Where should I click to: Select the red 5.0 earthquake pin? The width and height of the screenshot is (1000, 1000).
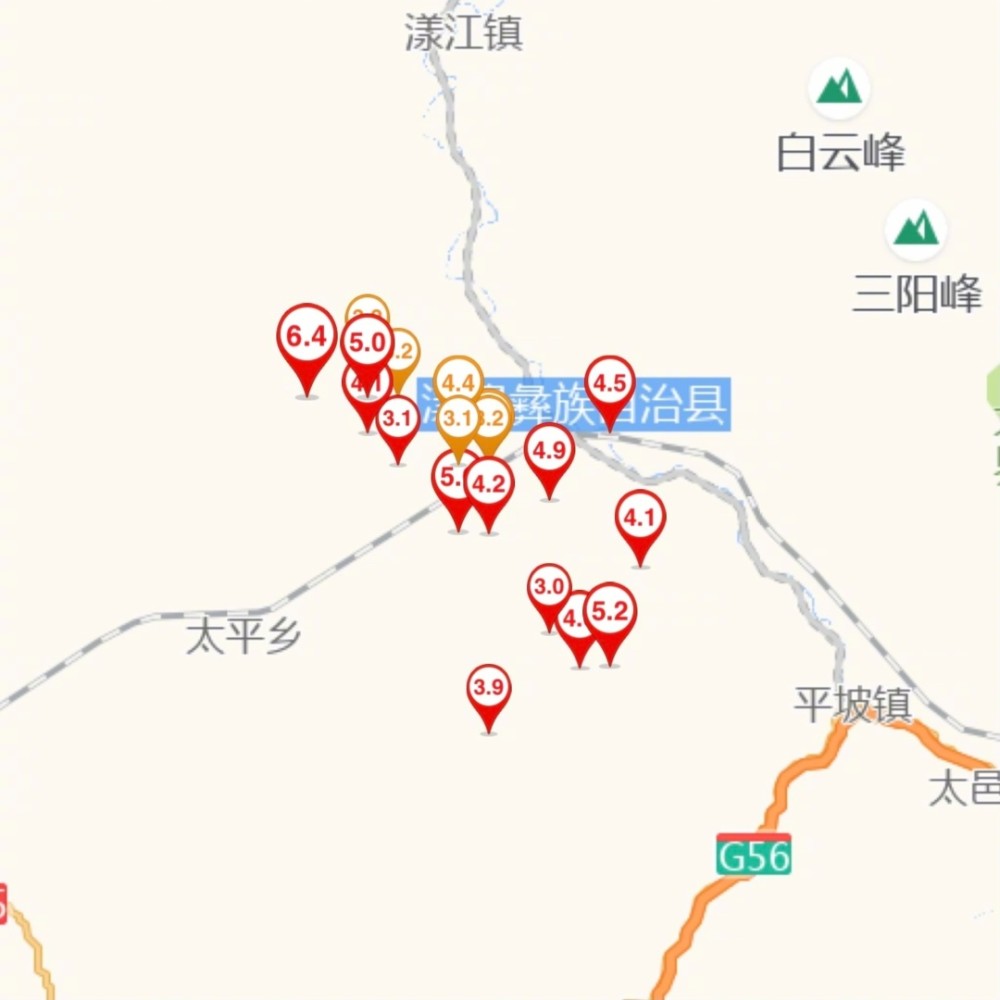point(367,345)
